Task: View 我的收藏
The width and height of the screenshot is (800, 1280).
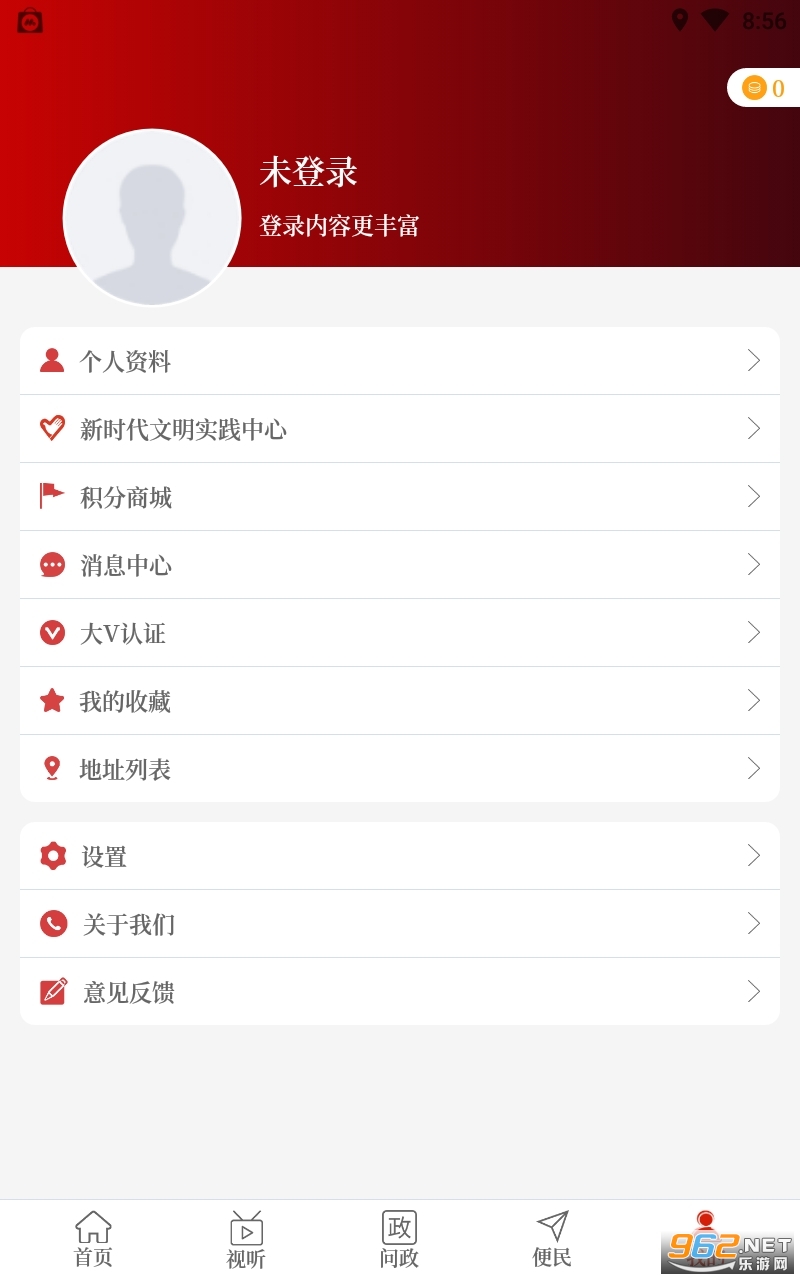Action: coord(400,701)
